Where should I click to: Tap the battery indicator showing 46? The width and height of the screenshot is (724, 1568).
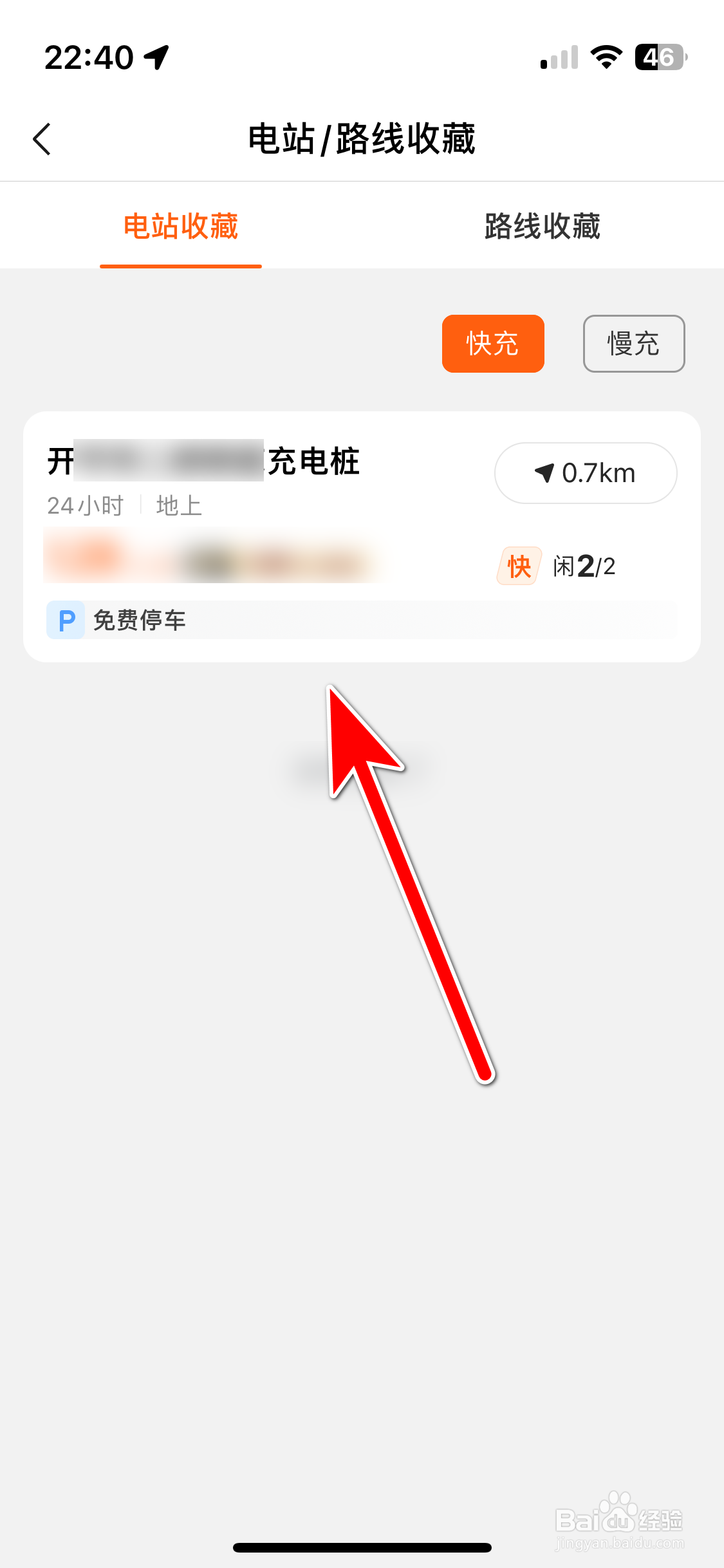click(657, 57)
